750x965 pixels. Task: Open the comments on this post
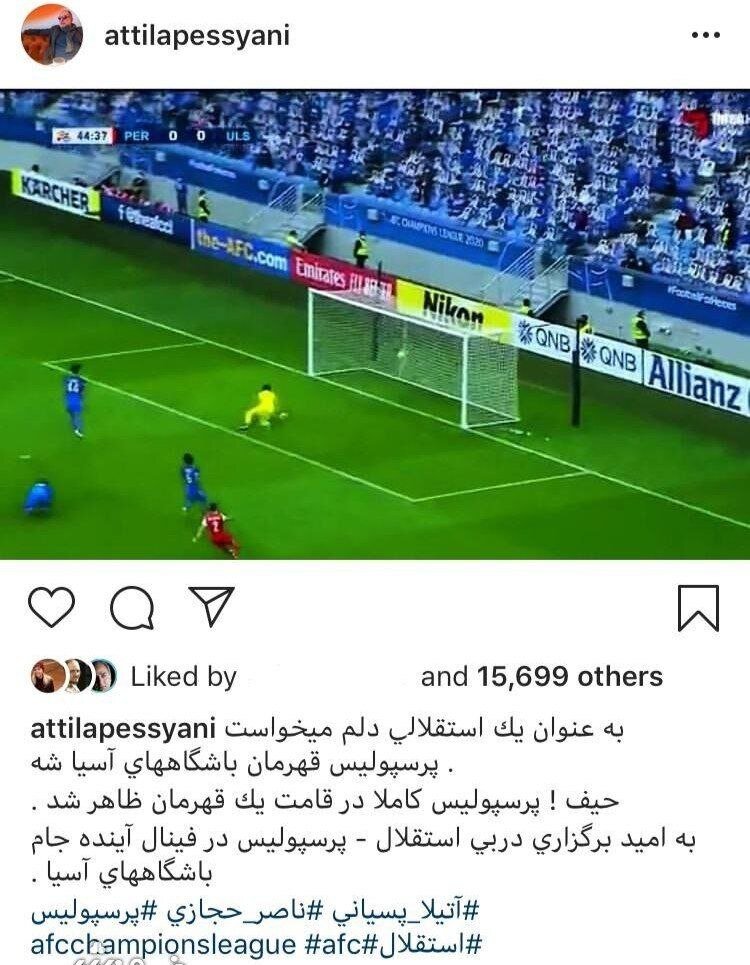coord(132,607)
